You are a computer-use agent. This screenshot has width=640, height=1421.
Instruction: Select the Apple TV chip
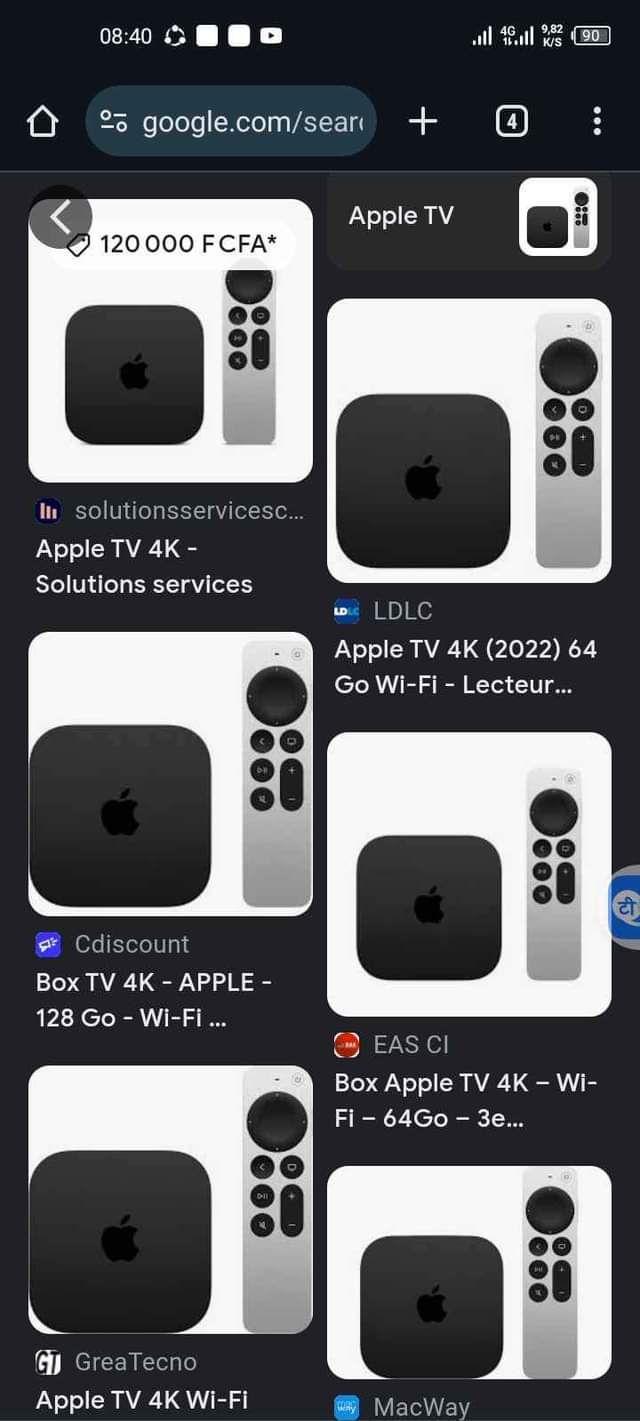click(x=468, y=217)
